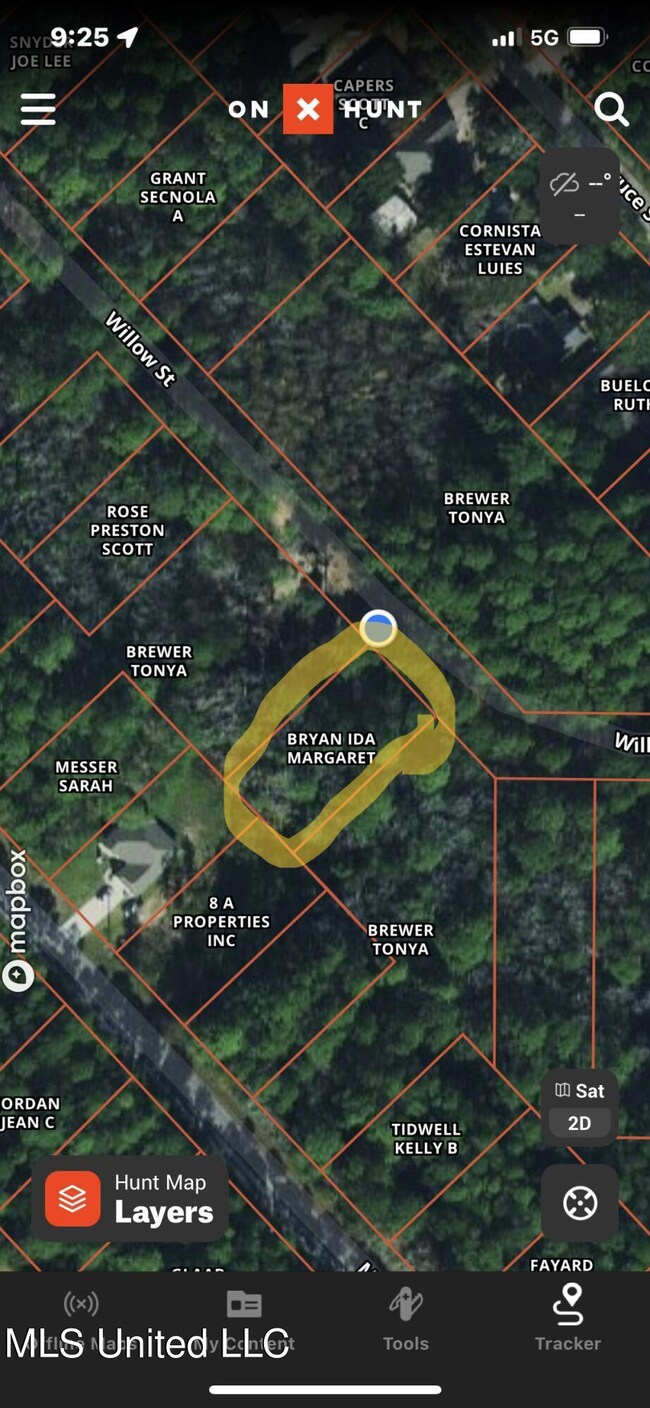Change the Sat 2D basemap
This screenshot has height=1408, width=650.
tap(580, 1107)
